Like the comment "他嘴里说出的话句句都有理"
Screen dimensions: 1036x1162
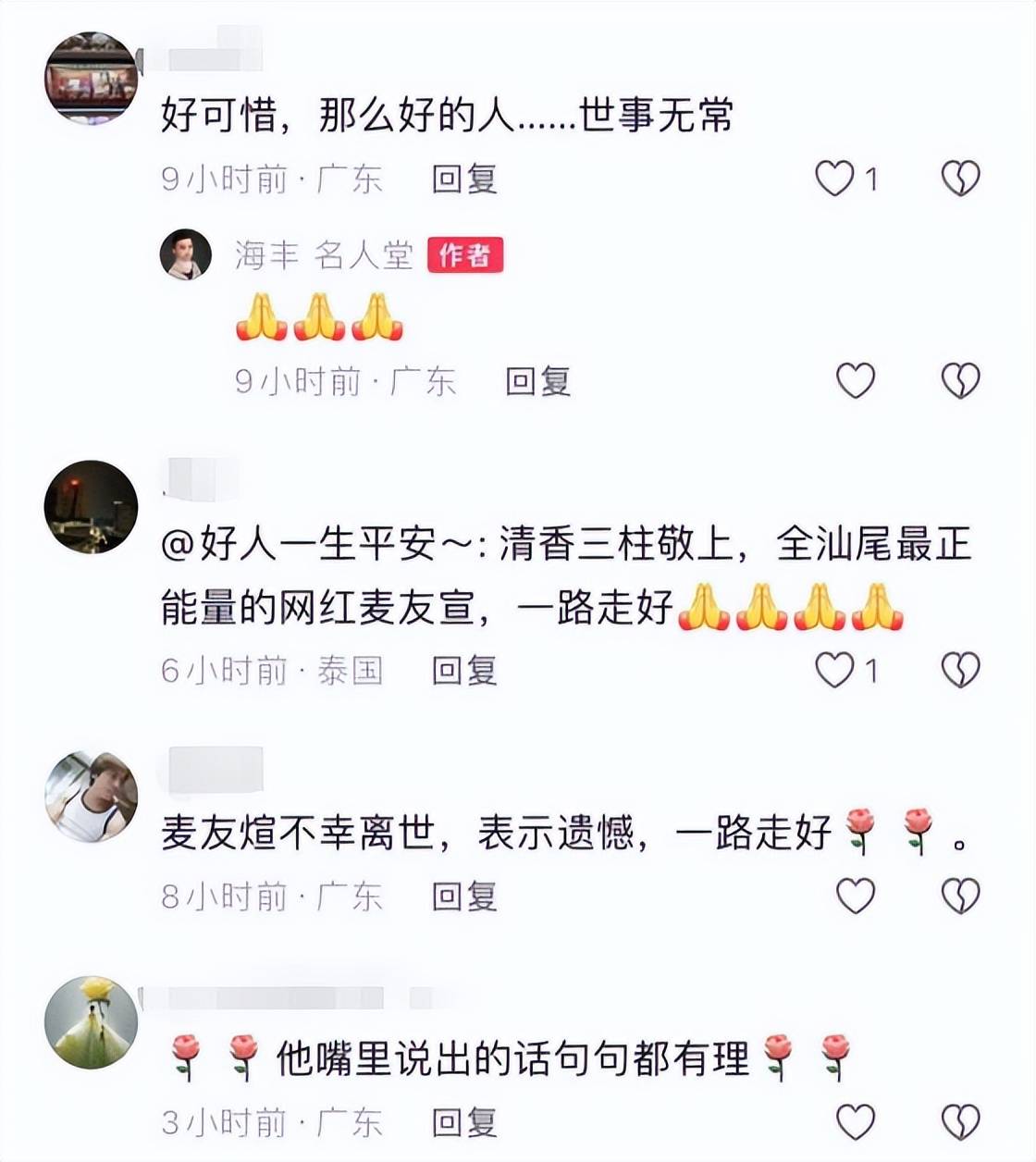(x=856, y=1122)
